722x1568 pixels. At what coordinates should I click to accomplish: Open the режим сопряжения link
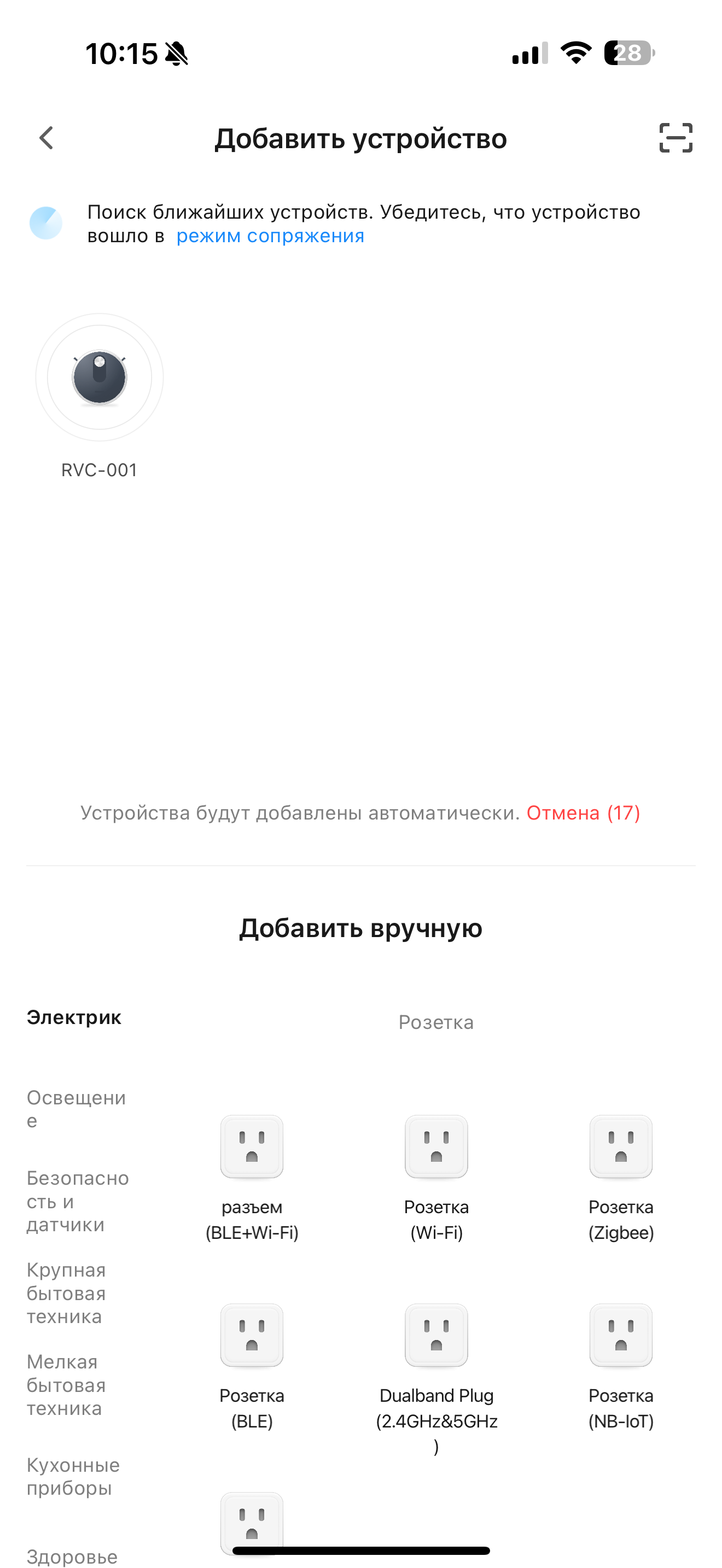270,236
